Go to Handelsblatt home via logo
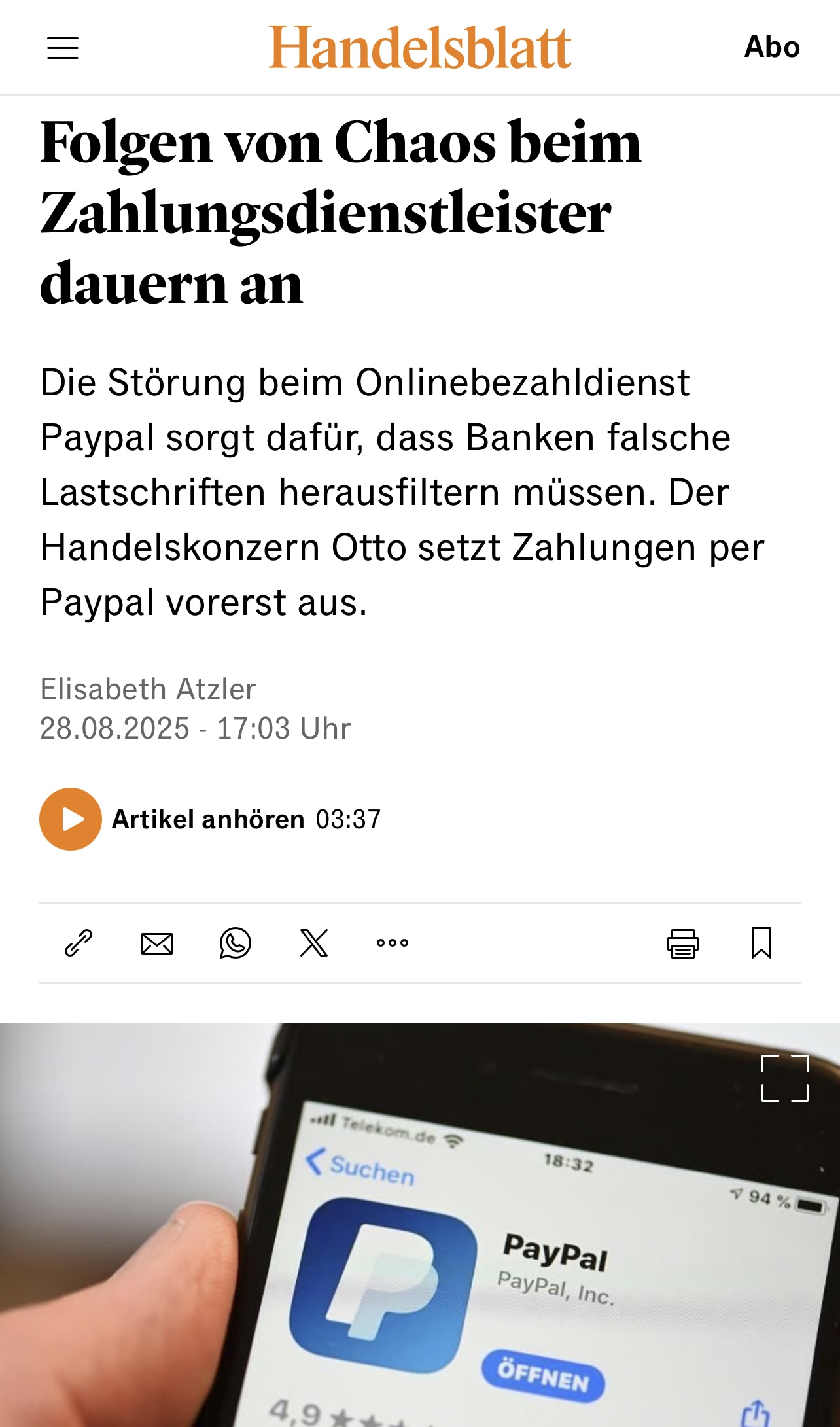This screenshot has width=840, height=1427. tap(420, 47)
